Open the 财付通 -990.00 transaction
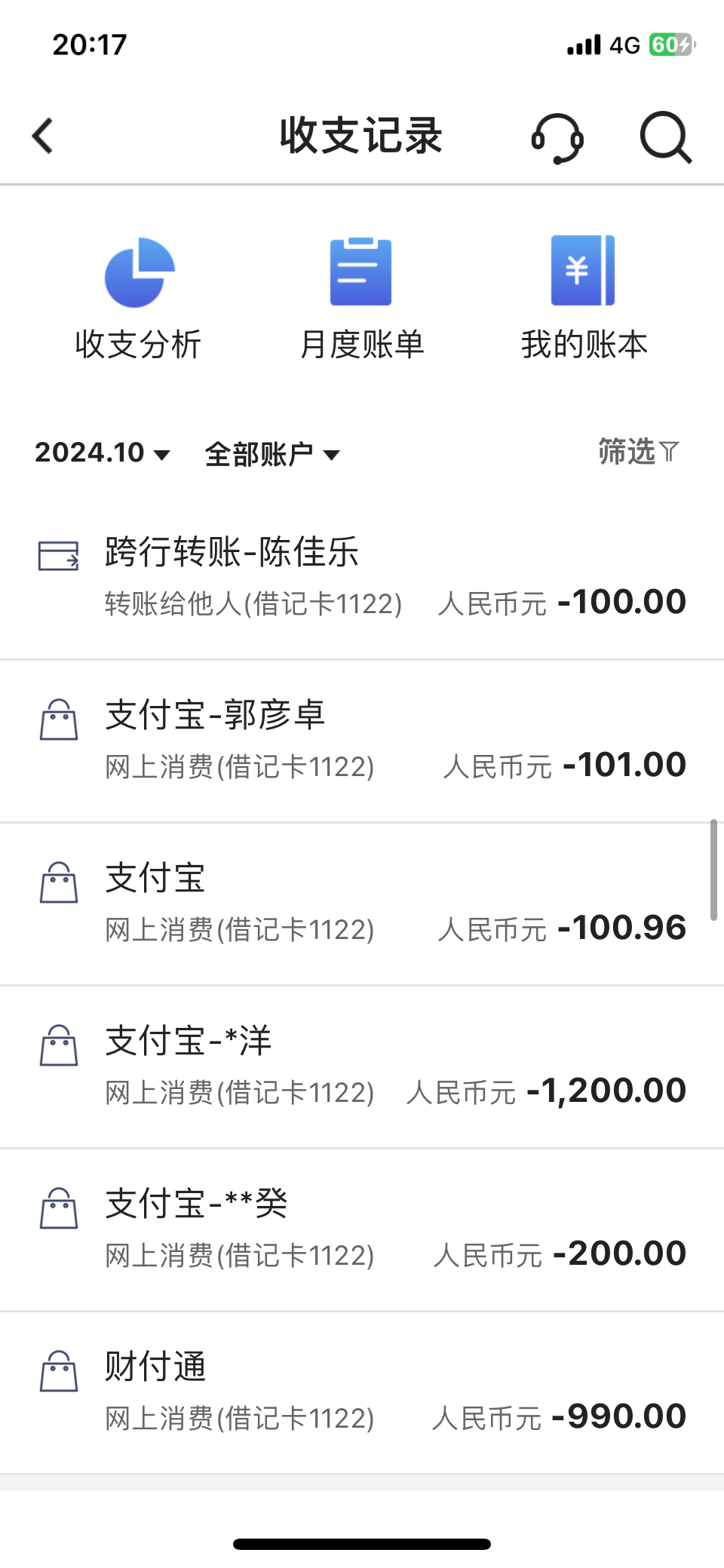This screenshot has width=724, height=1568. [x=362, y=1393]
